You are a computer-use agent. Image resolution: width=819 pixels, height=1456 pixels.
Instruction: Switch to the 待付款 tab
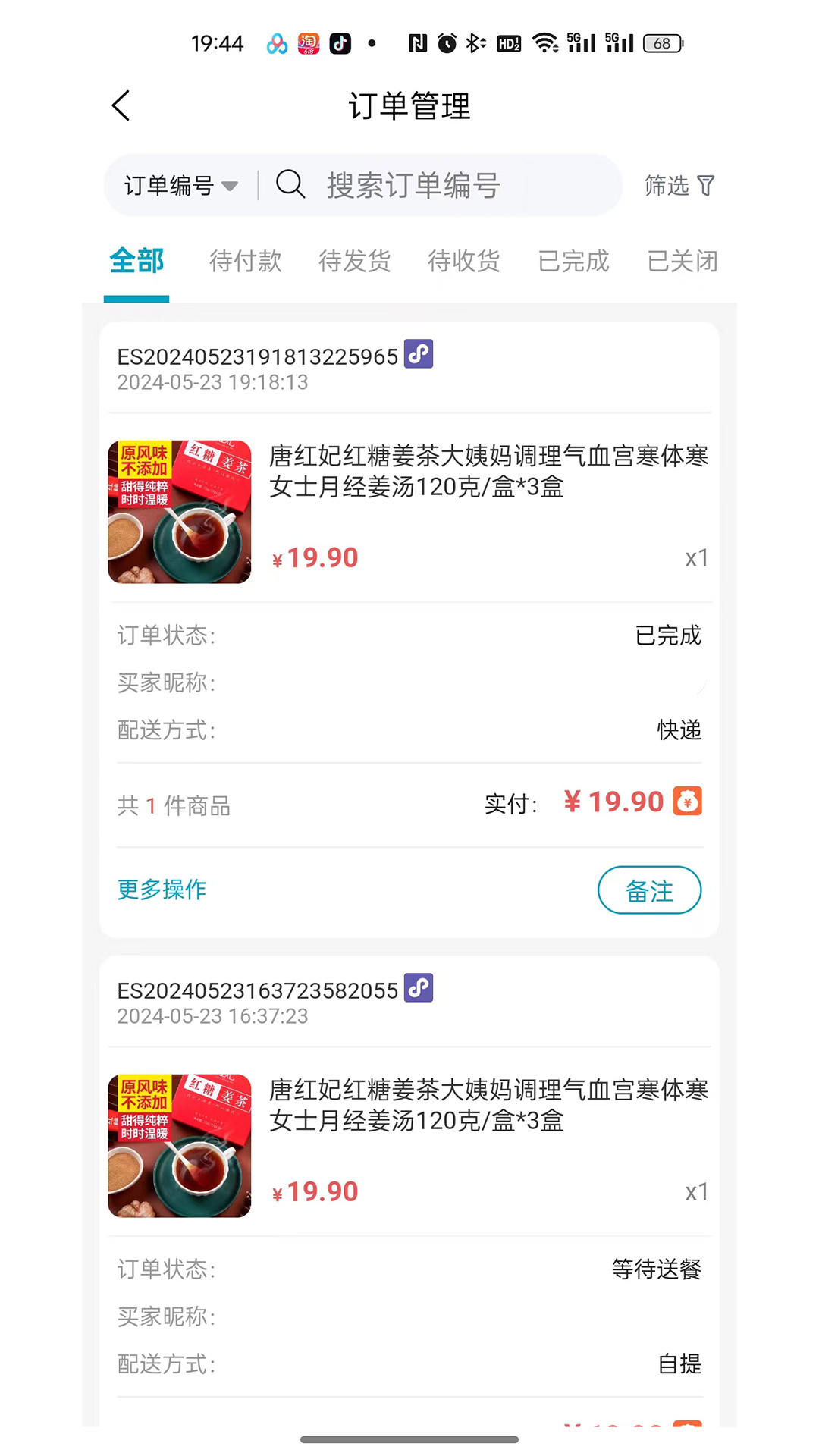pos(245,261)
